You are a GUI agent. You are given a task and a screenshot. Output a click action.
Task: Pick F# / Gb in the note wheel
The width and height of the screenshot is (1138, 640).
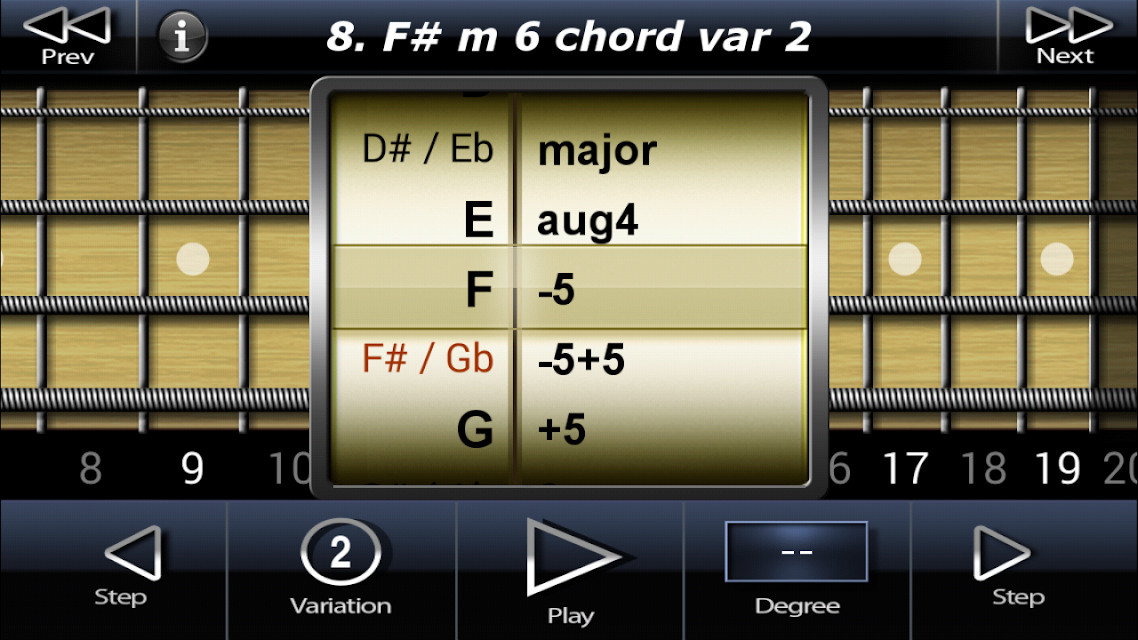(428, 358)
